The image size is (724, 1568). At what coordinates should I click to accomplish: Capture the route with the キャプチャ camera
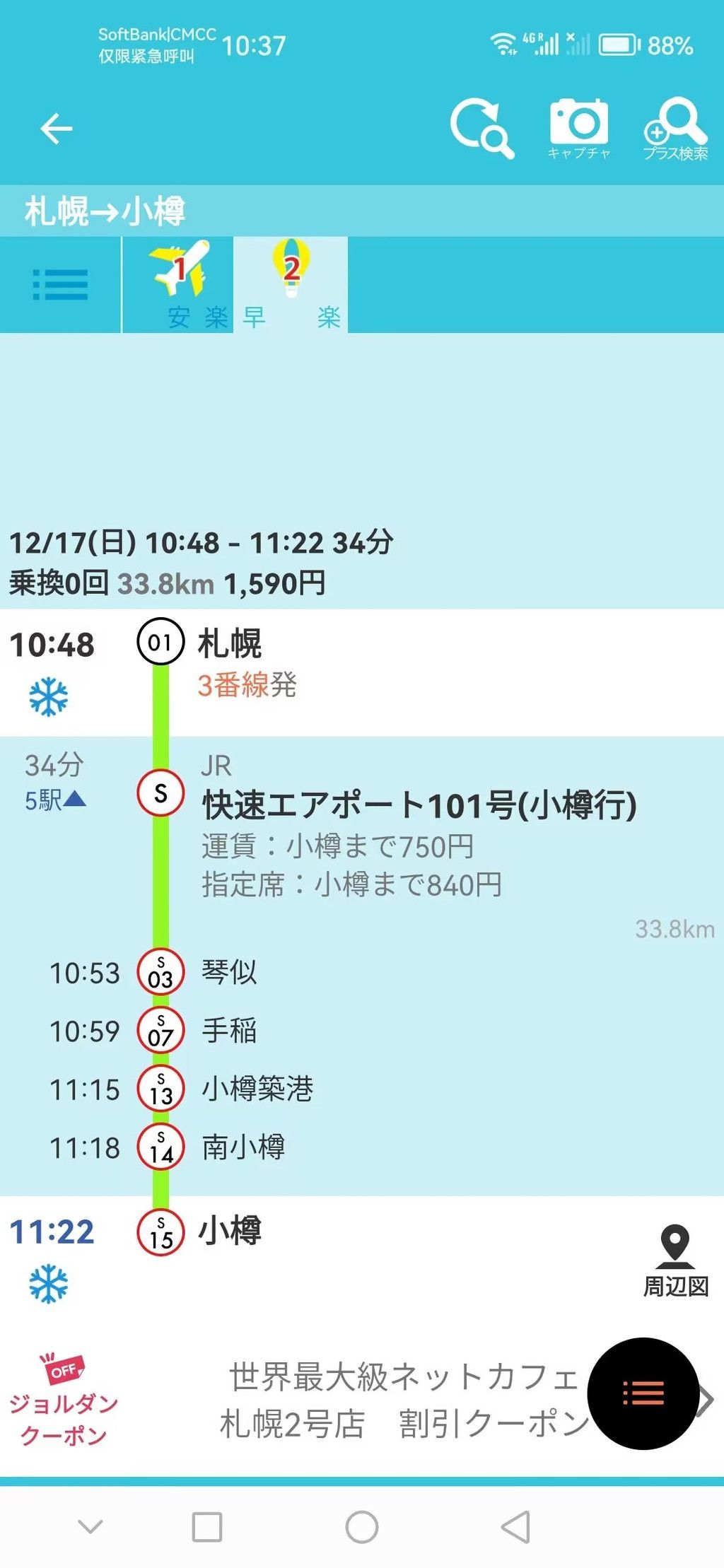click(579, 129)
